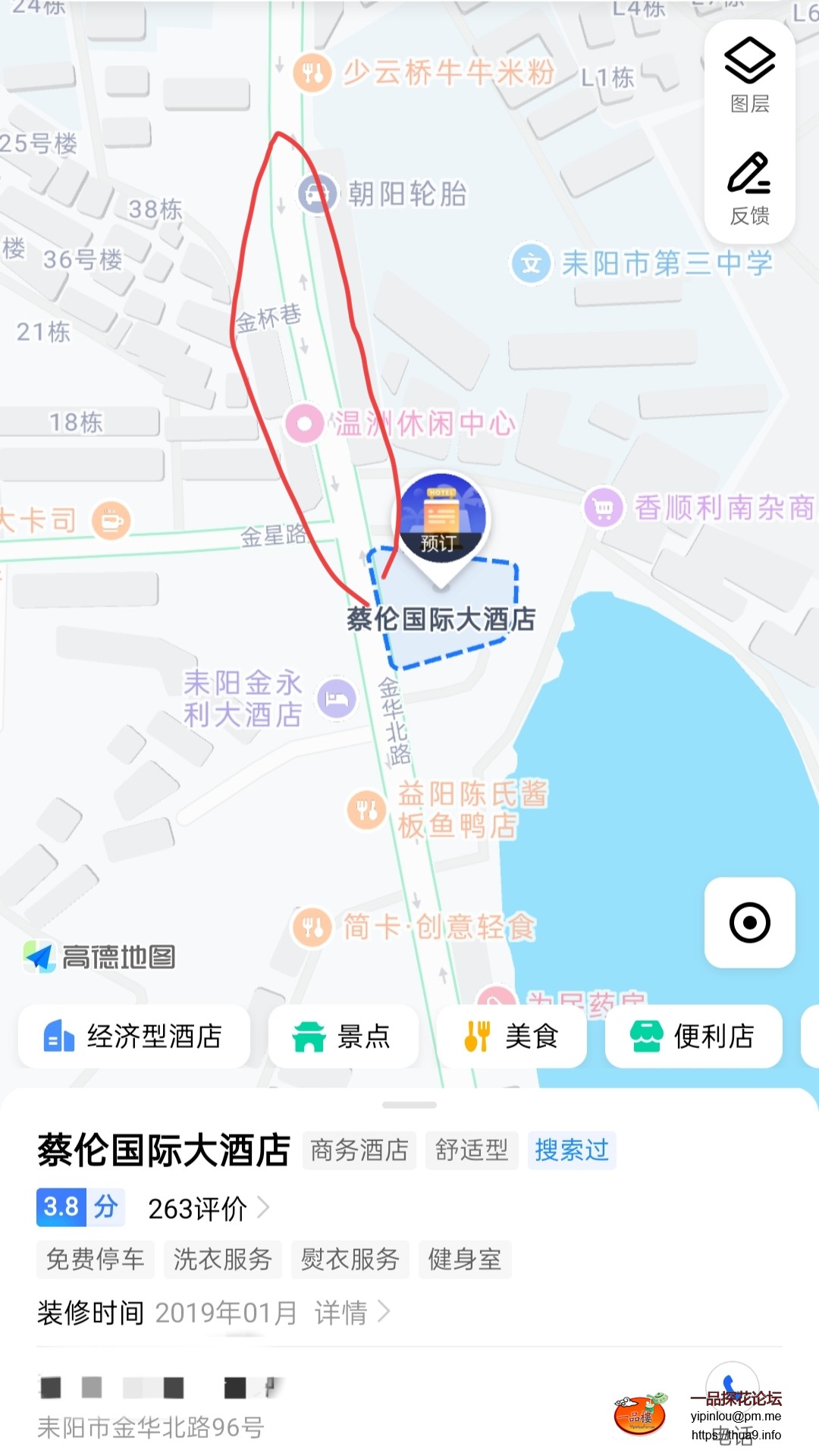
Task: Select the 景点 attractions chip
Action: 343,1037
